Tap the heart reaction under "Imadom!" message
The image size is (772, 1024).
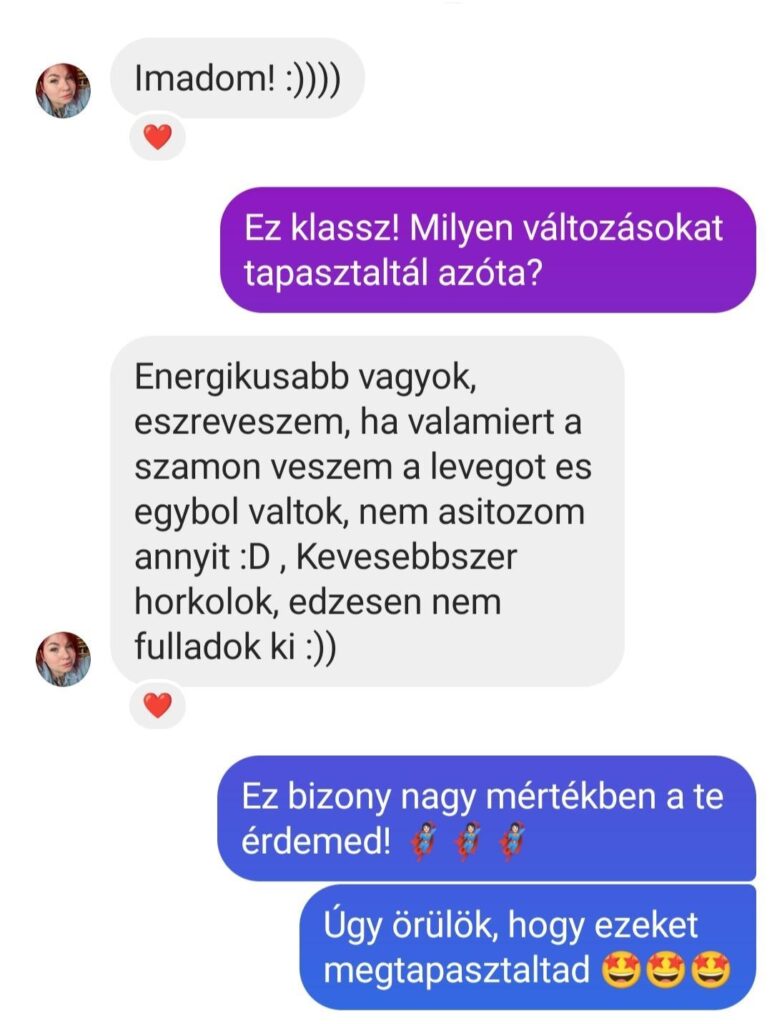pyautogui.click(x=158, y=137)
